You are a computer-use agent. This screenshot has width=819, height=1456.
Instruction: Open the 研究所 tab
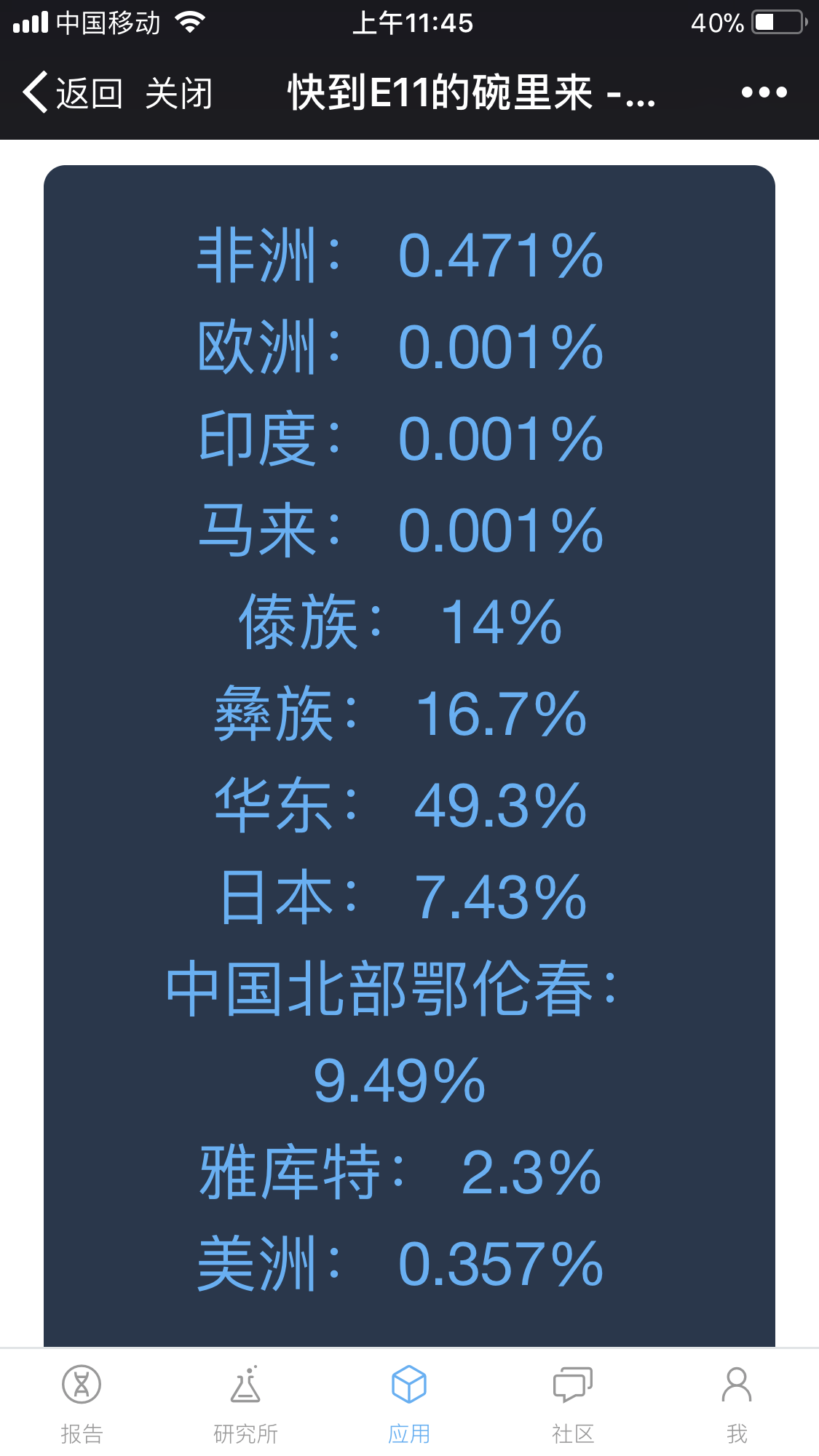245,1404
